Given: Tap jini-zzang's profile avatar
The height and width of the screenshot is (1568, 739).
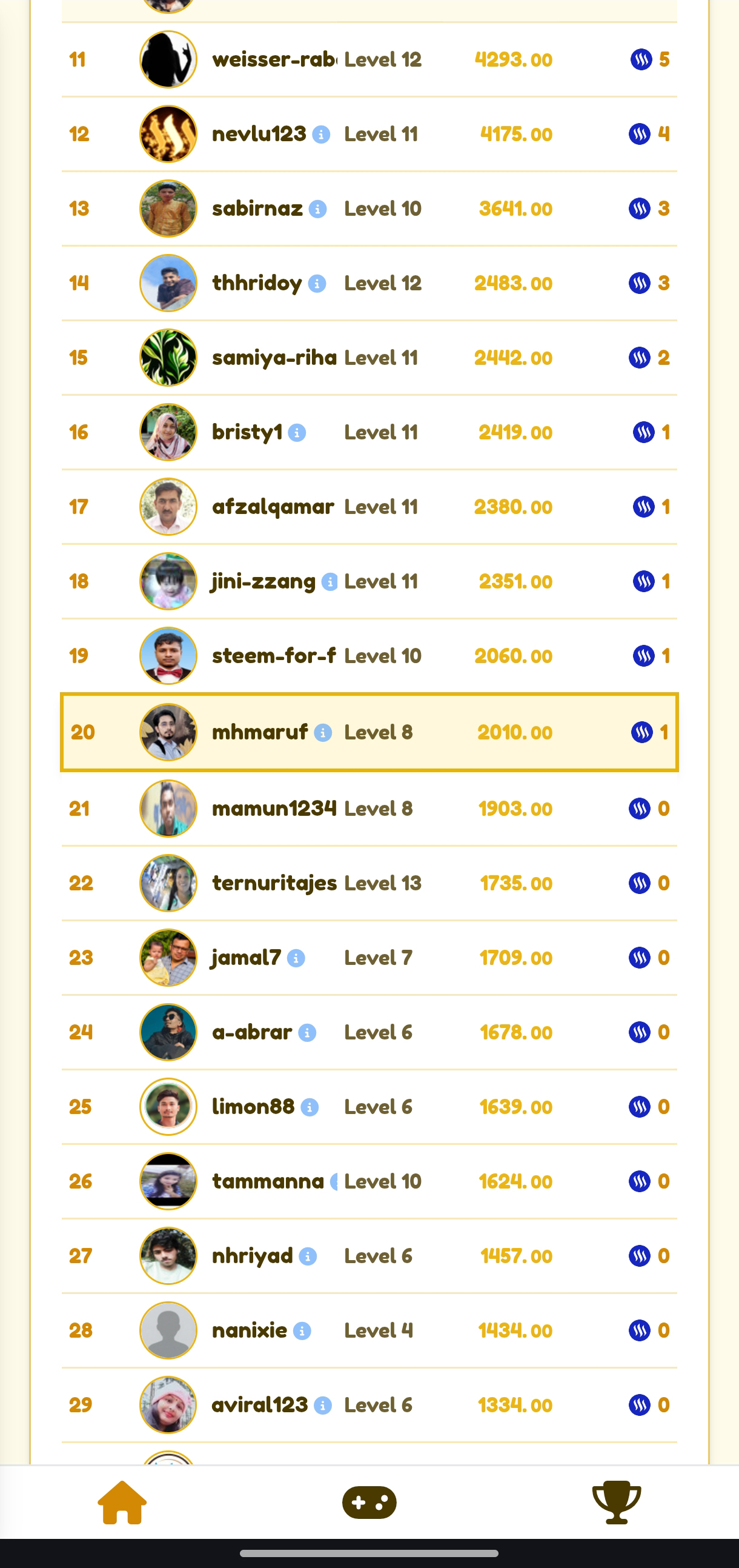Looking at the screenshot, I should point(168,581).
